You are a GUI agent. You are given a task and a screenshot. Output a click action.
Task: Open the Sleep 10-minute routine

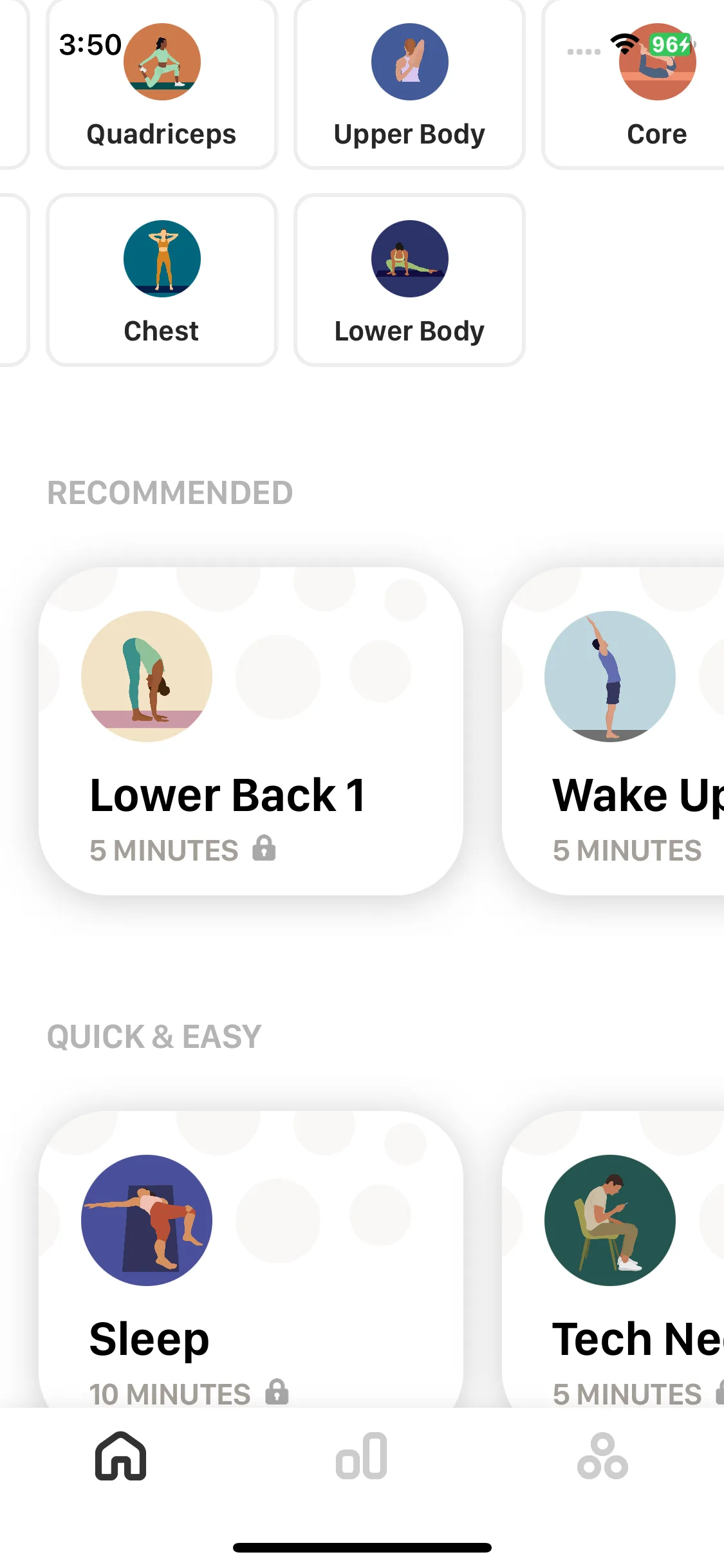[251, 1259]
